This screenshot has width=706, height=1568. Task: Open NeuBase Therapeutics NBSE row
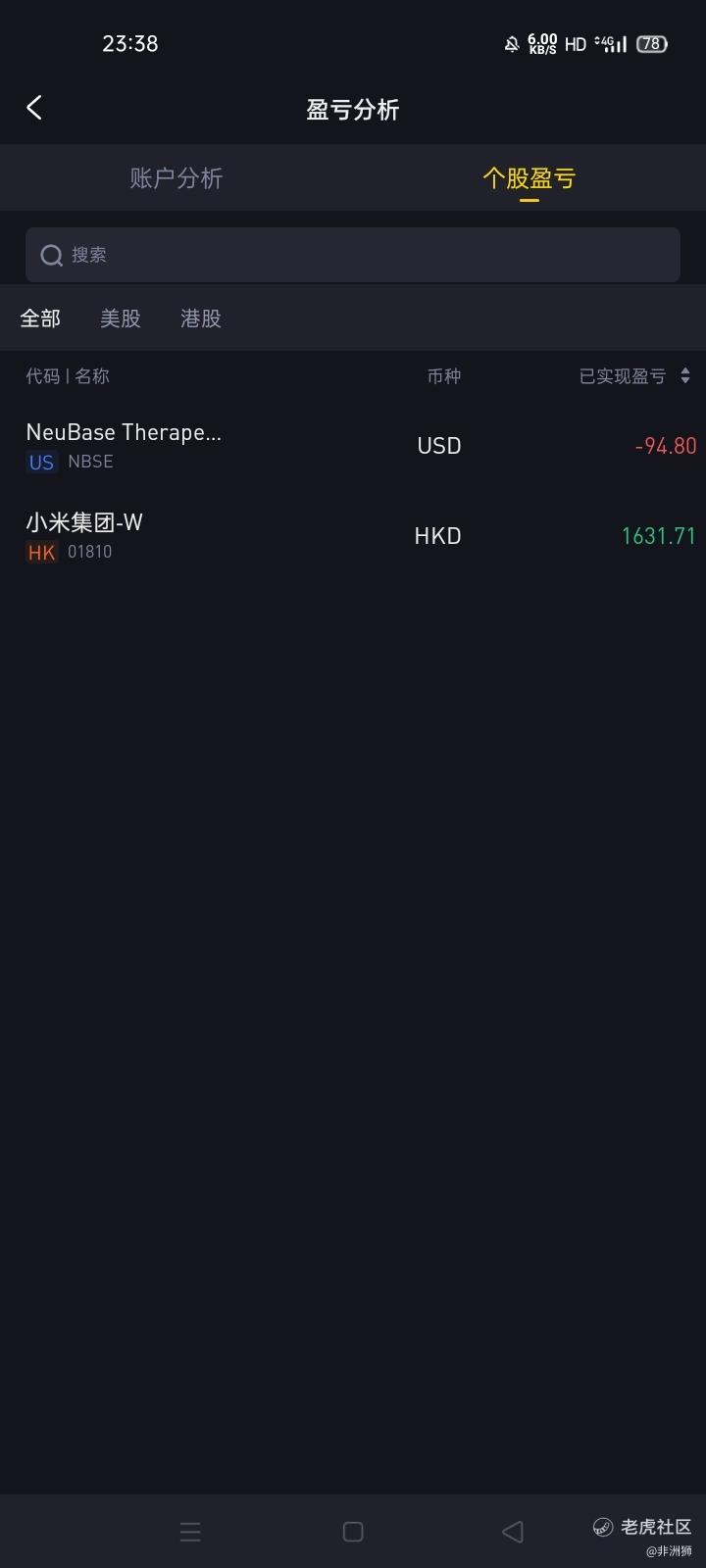(353, 446)
